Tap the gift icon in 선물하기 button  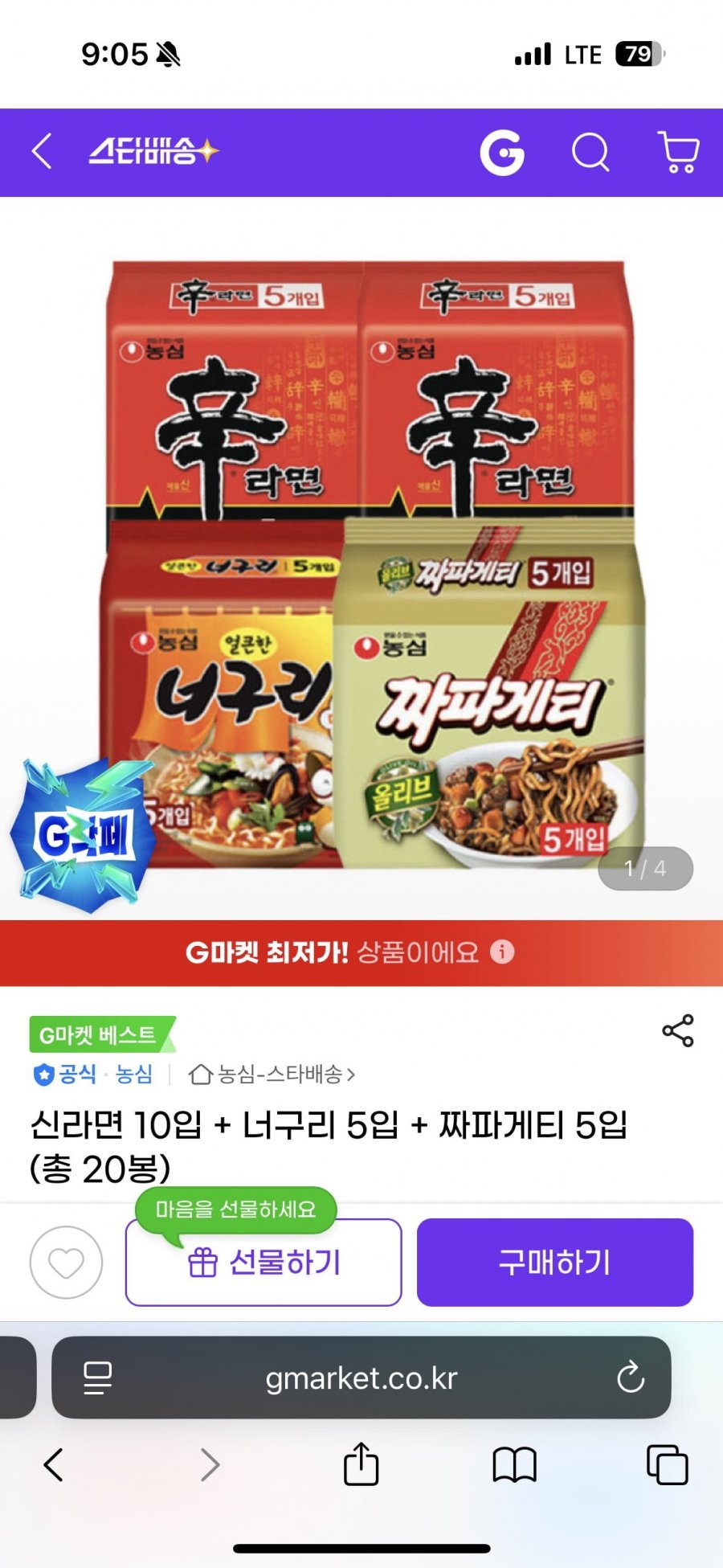(204, 1262)
